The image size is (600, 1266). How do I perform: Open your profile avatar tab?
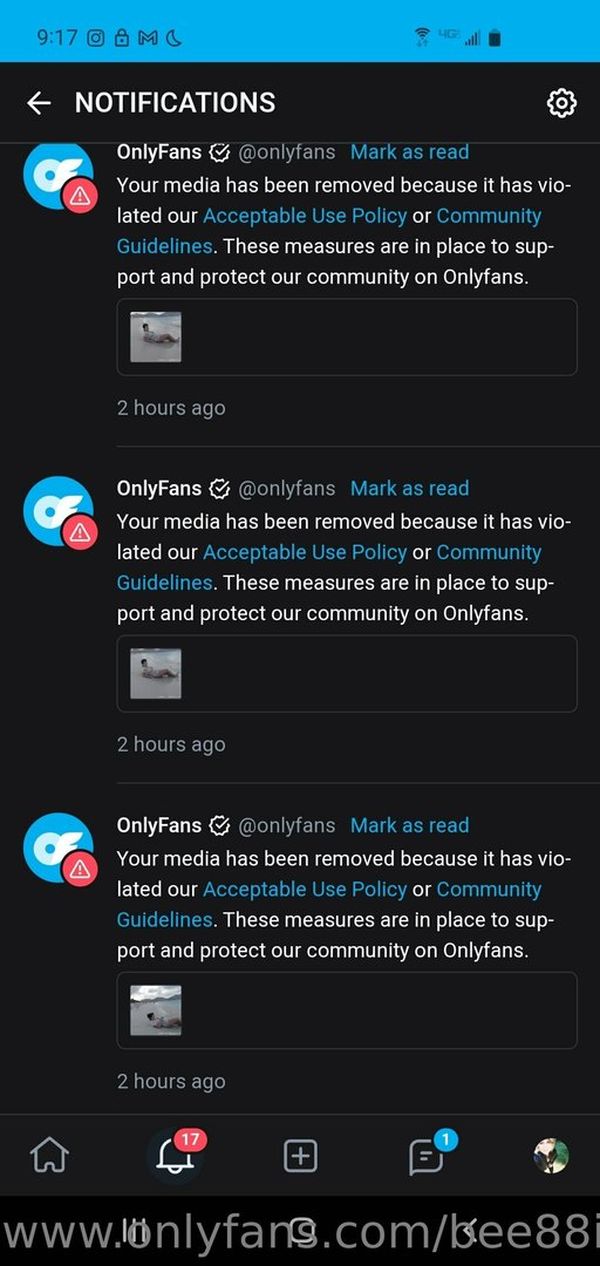point(551,1156)
